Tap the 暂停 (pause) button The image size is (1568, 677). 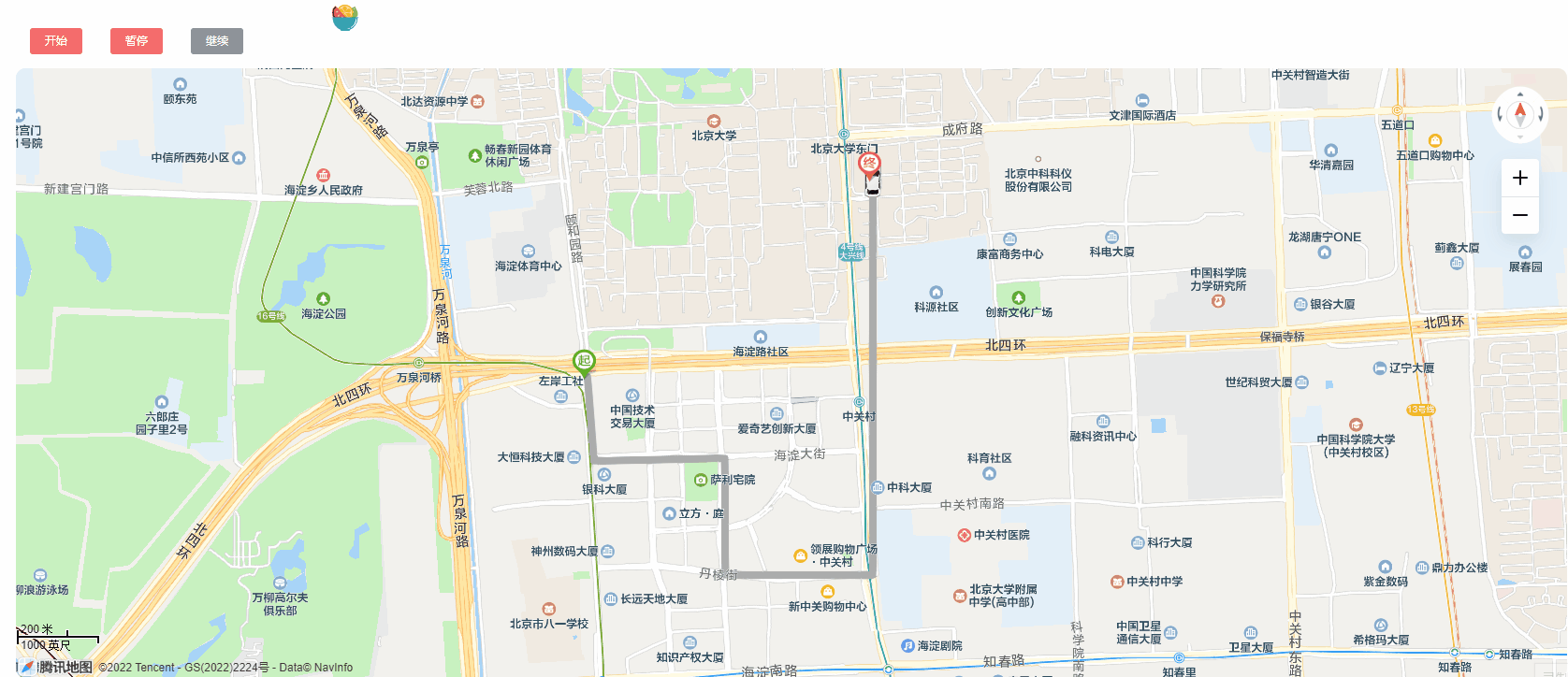click(137, 41)
